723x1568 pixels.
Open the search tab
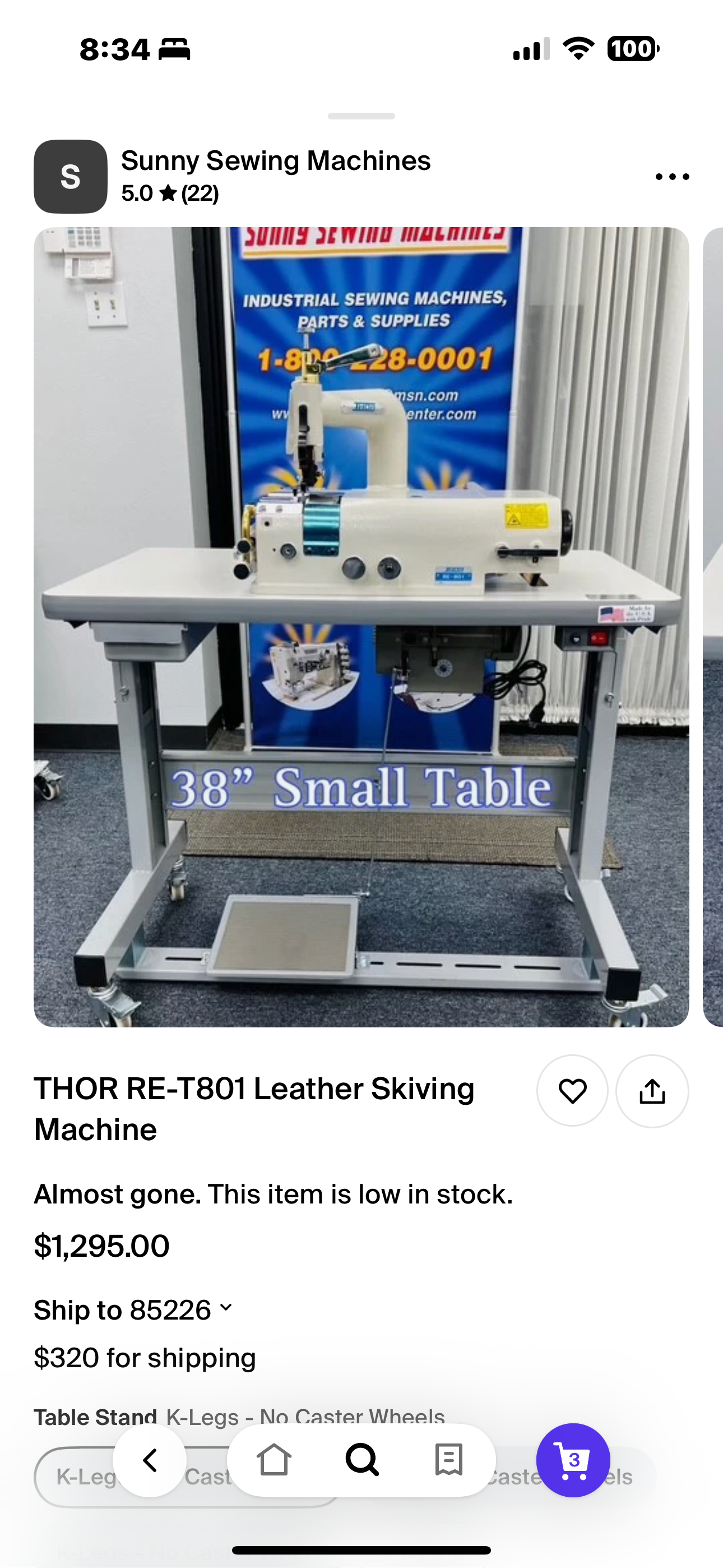click(362, 1460)
